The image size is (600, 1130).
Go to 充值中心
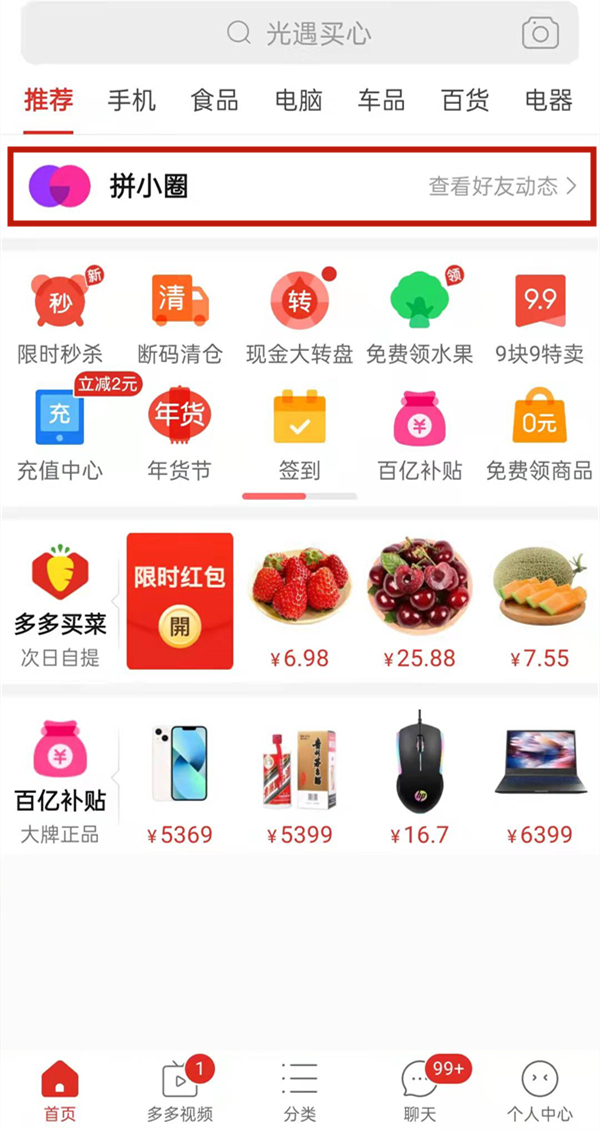pos(60,432)
